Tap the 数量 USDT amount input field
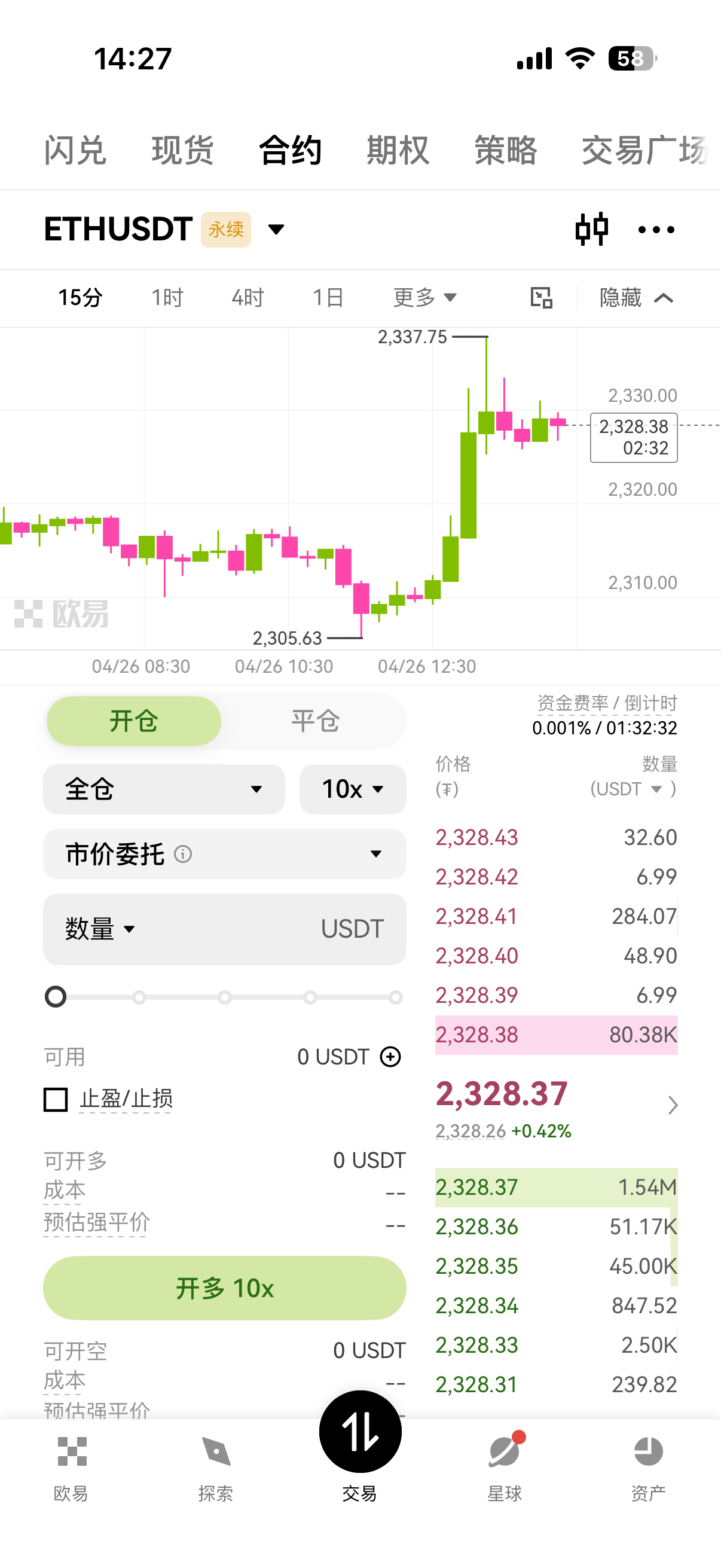Screen dimensions: 721x1568 point(225,929)
